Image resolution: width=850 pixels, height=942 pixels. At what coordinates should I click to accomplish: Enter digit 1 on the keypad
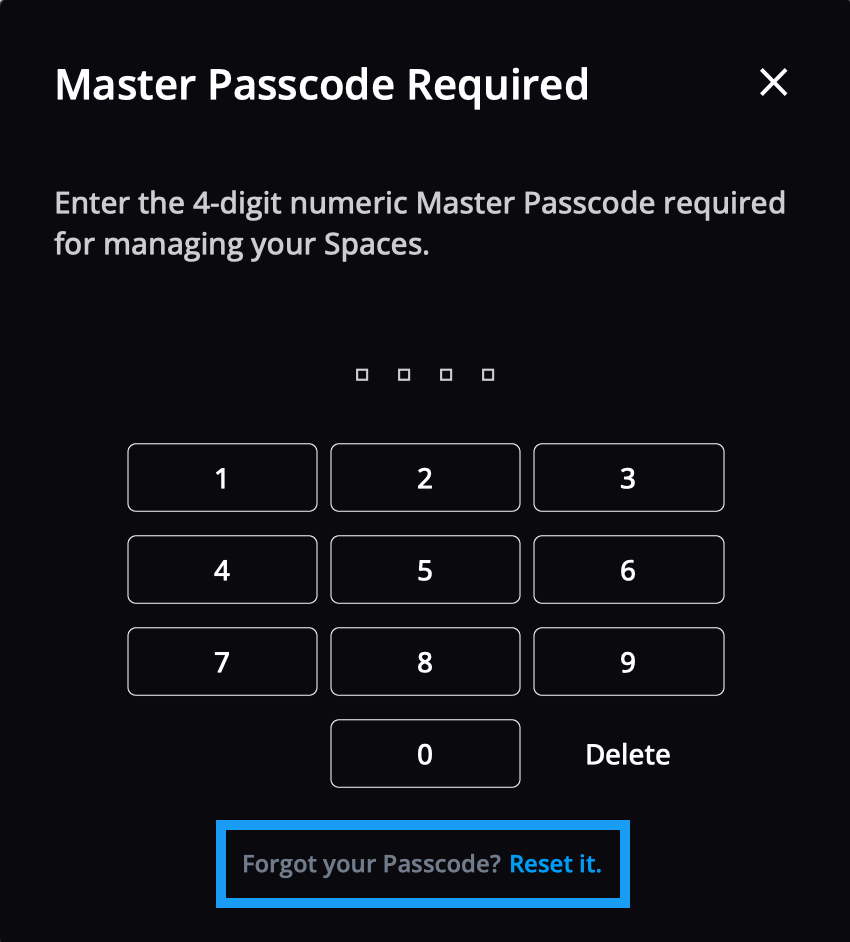(x=222, y=478)
